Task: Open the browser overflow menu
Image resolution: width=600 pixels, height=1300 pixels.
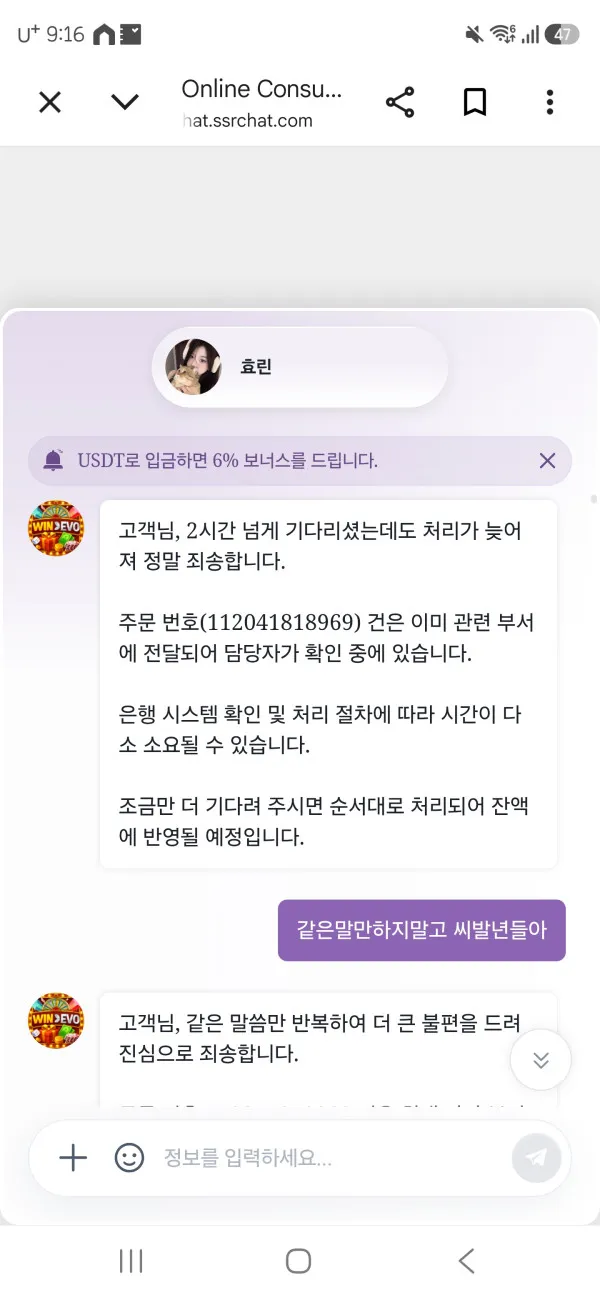Action: (550, 102)
